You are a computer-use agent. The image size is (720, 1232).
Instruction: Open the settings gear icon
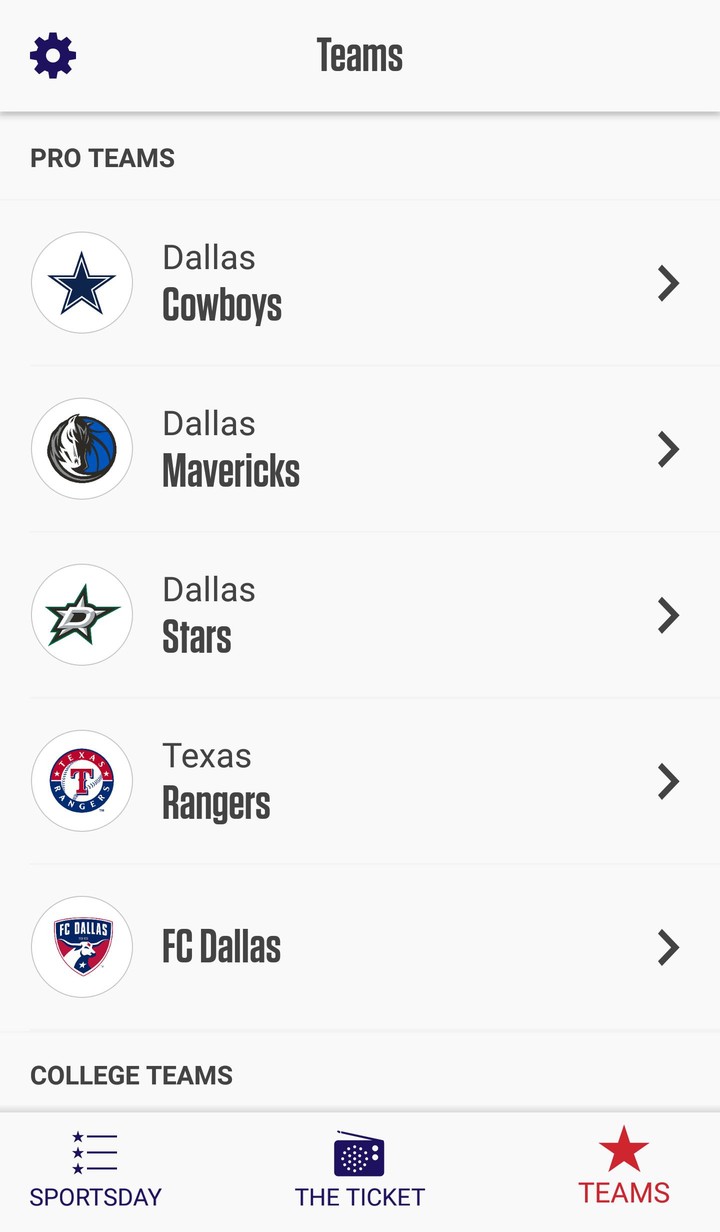[52, 55]
